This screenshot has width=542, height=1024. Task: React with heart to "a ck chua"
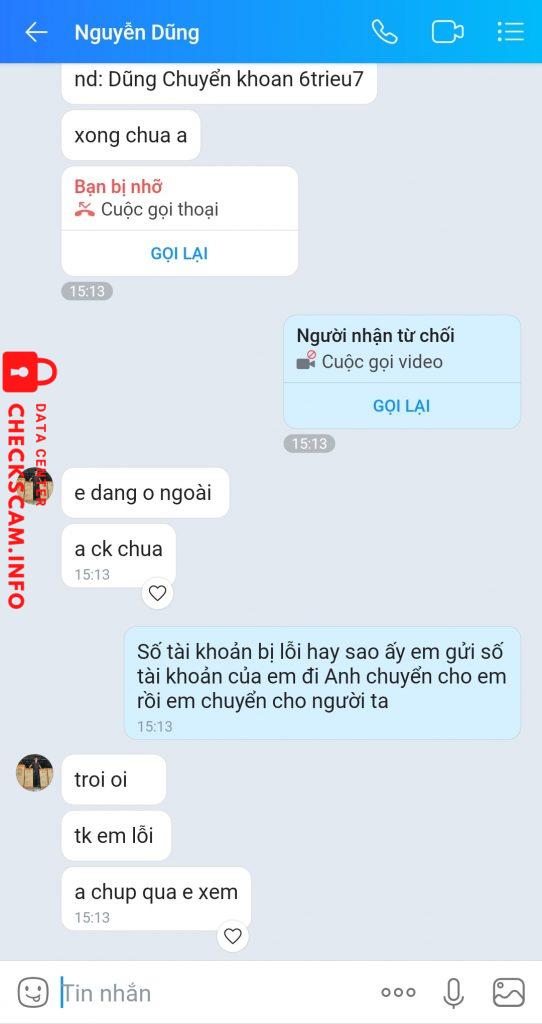click(157, 593)
